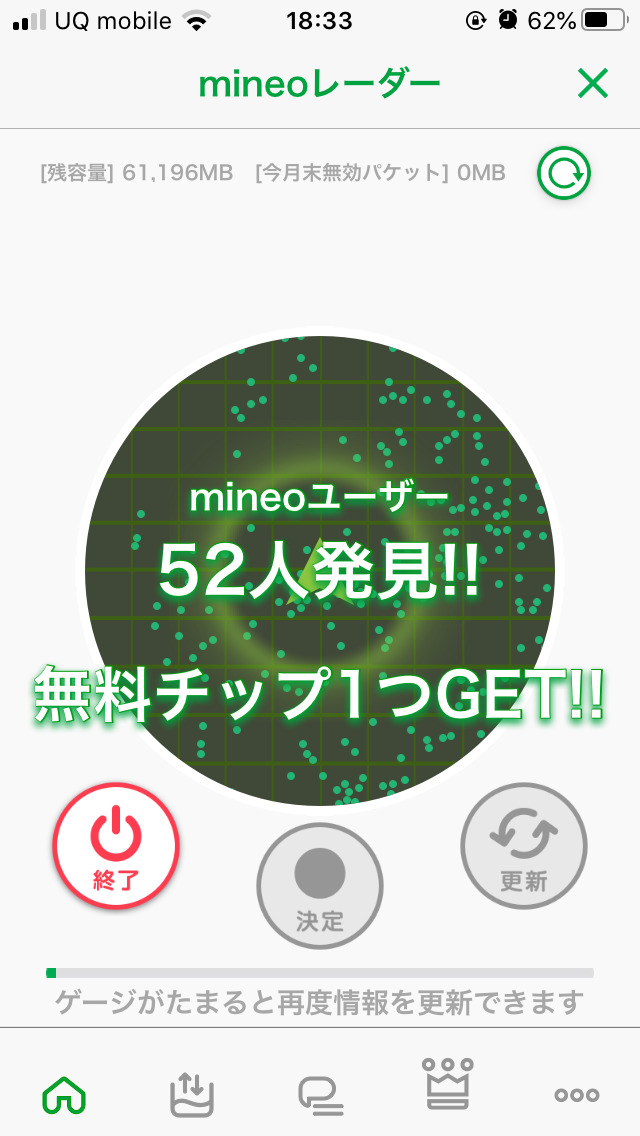The height and width of the screenshot is (1136, 640).
Task: Tap the 更新 refresh button
Action: point(524,846)
